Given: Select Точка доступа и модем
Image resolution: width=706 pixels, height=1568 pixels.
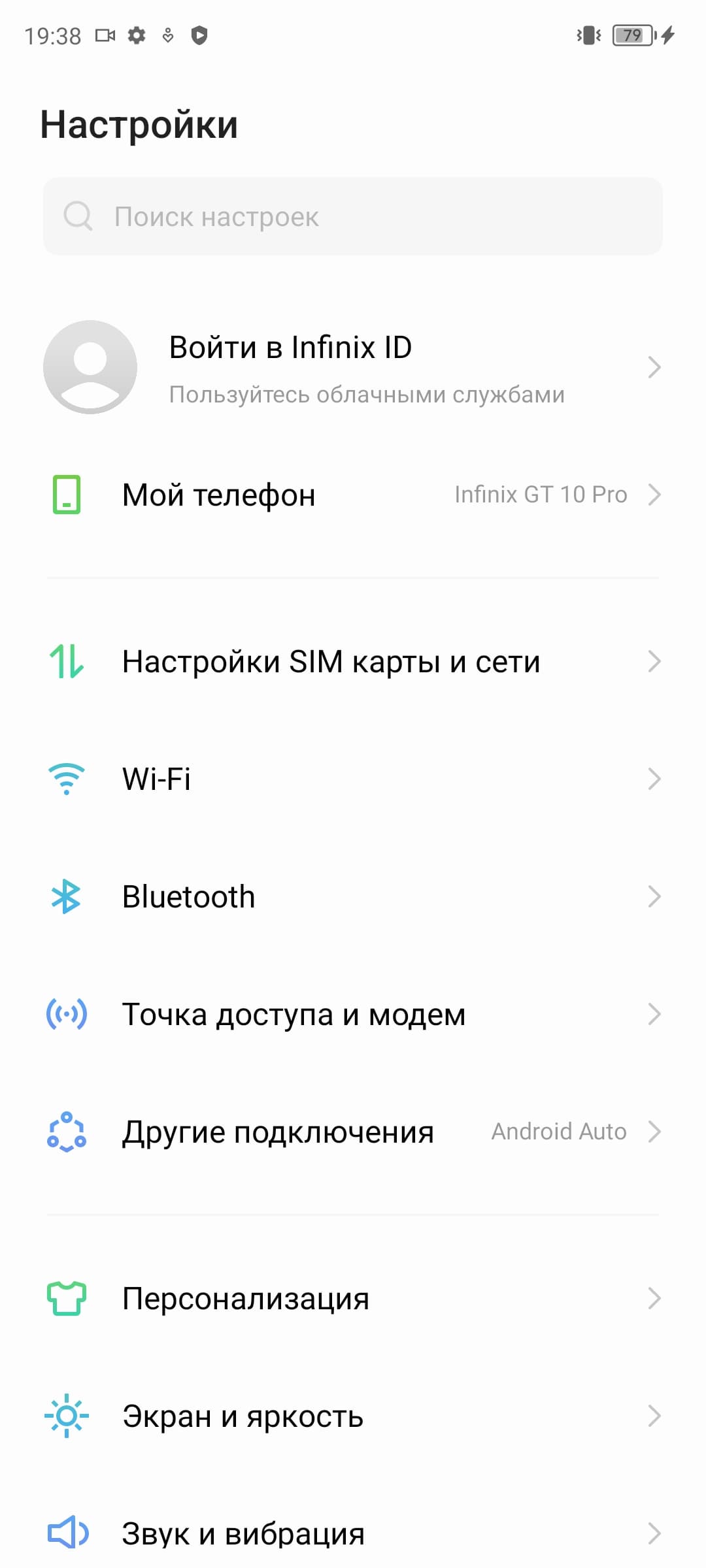Looking at the screenshot, I should point(353,1014).
